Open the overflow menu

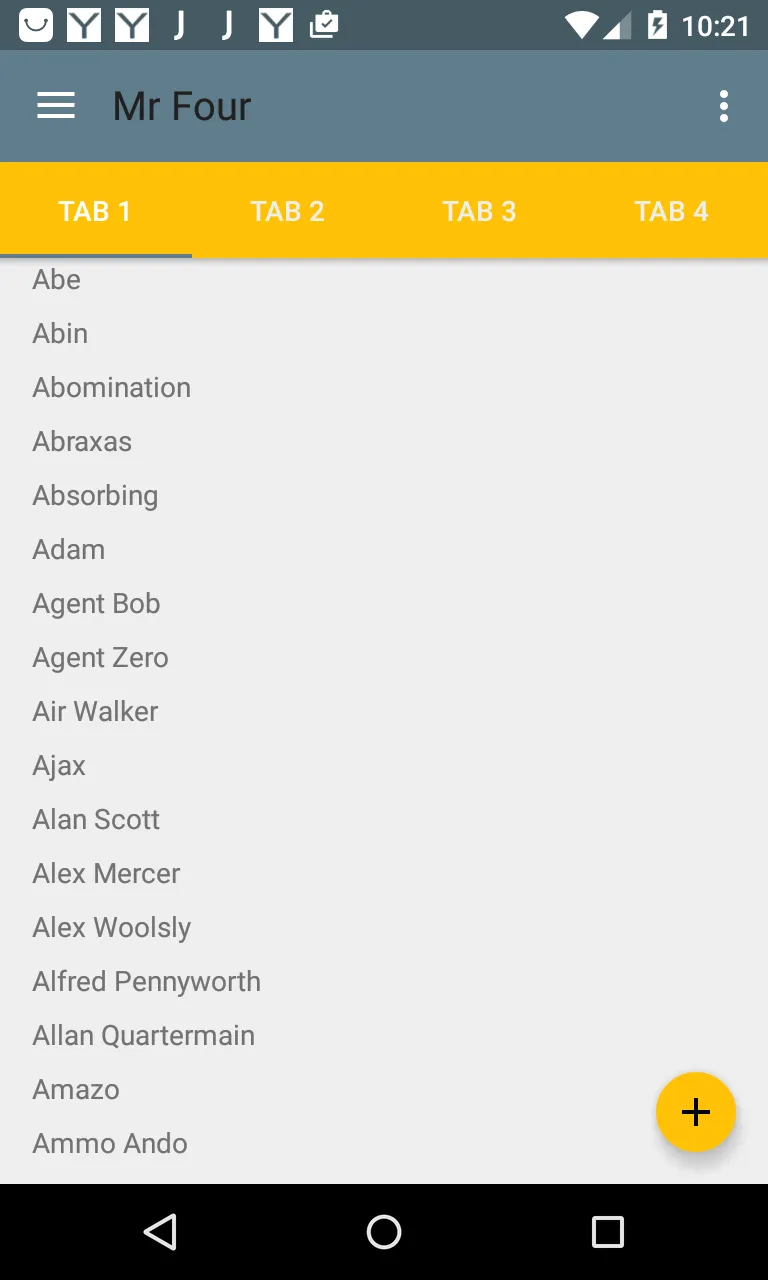click(x=723, y=106)
